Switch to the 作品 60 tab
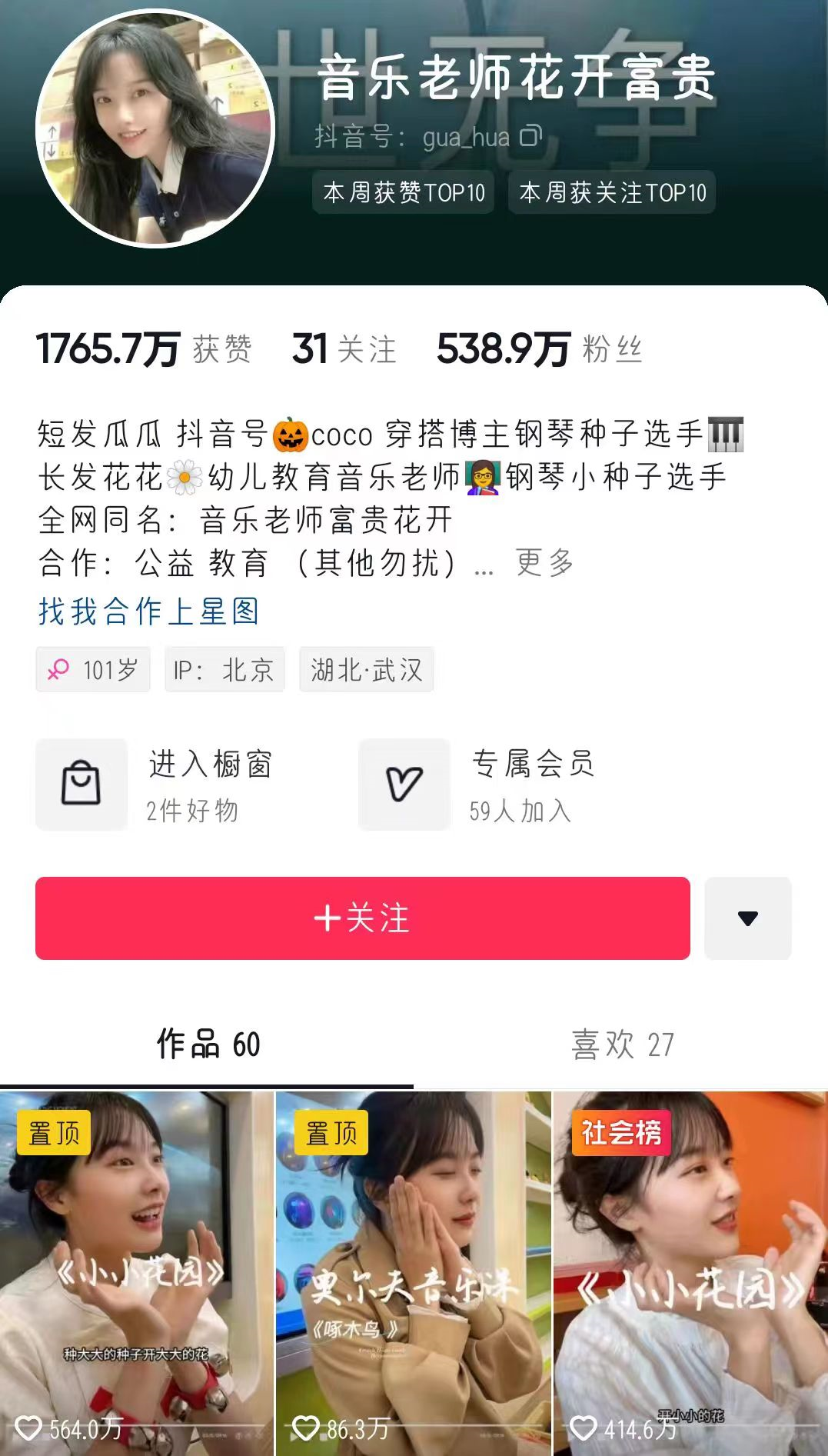This screenshot has width=828, height=1456. [208, 1045]
